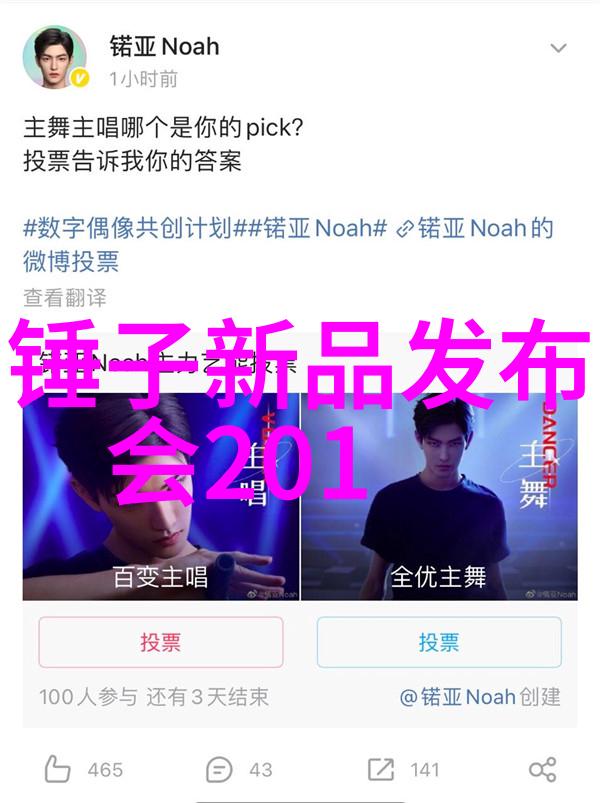Open the 百变主唱 poll image
The image size is (600, 803).
[x=160, y=480]
